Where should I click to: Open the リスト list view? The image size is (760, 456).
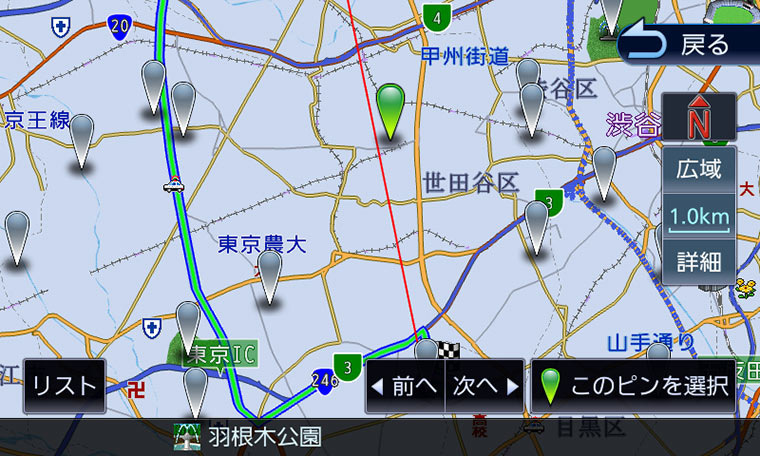pos(64,386)
